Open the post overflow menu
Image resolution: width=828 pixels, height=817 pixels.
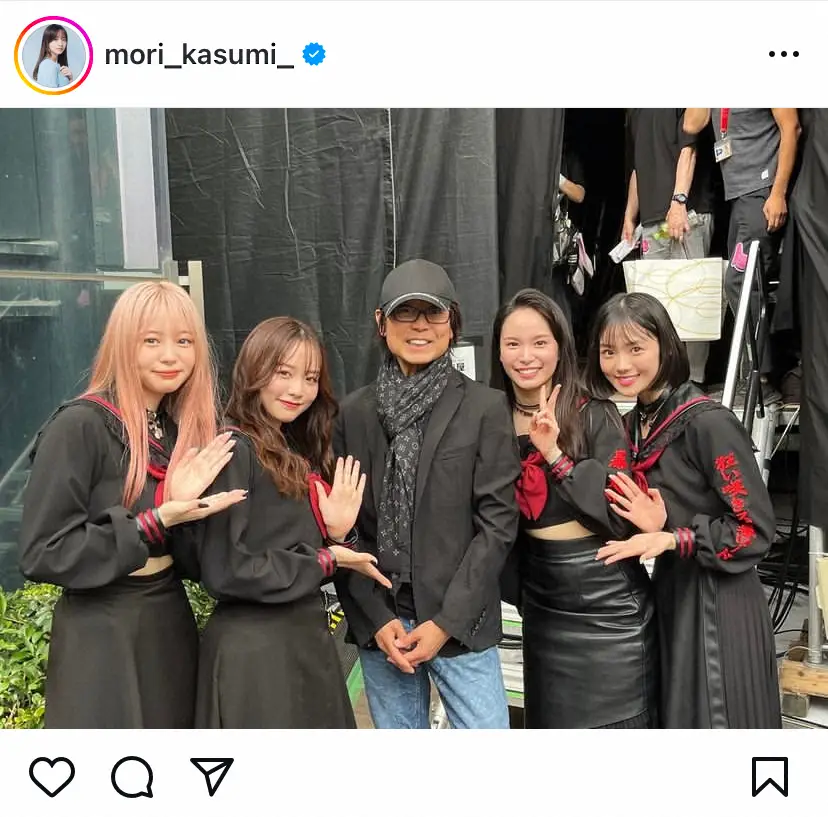point(783,55)
